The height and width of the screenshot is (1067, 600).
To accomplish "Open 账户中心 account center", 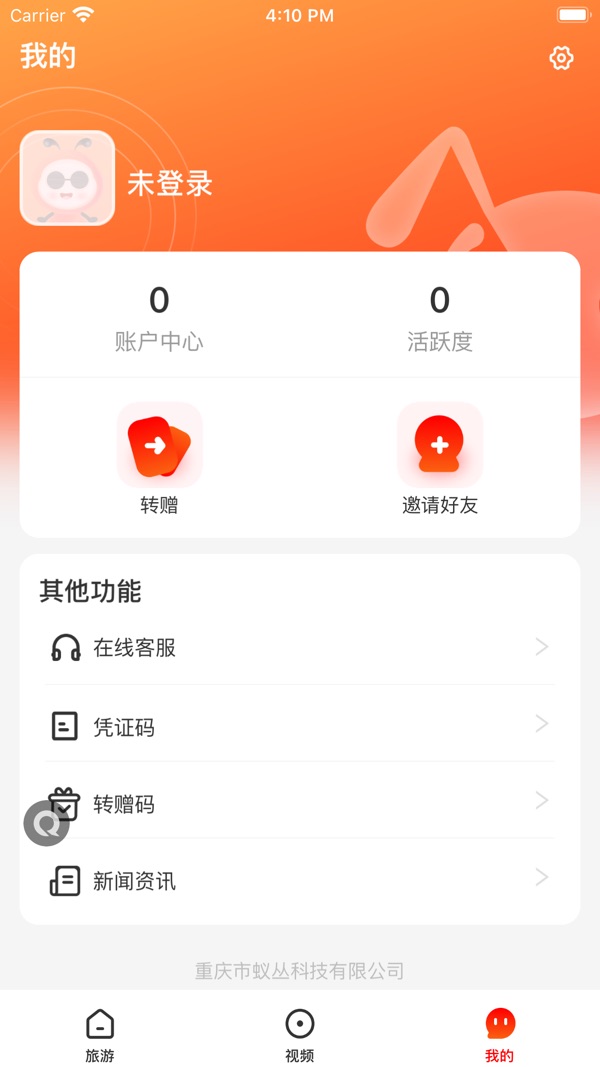I will point(159,318).
